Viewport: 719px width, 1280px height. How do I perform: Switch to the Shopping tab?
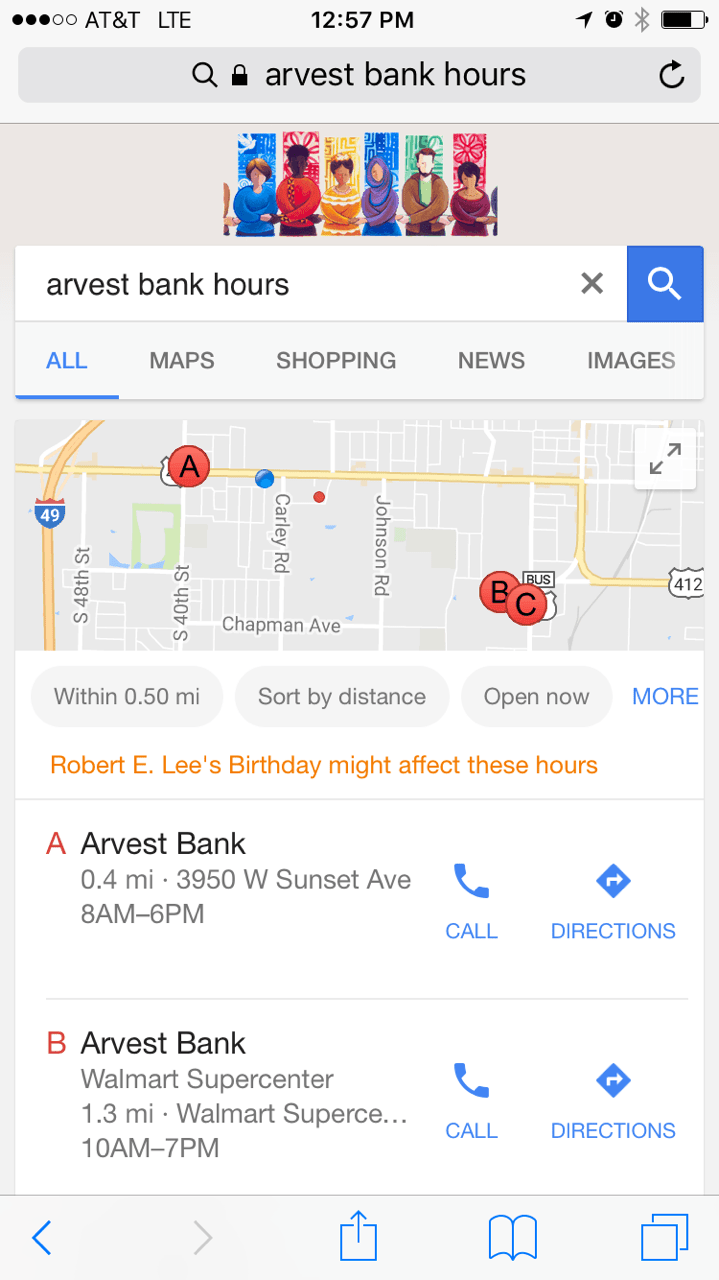(336, 361)
